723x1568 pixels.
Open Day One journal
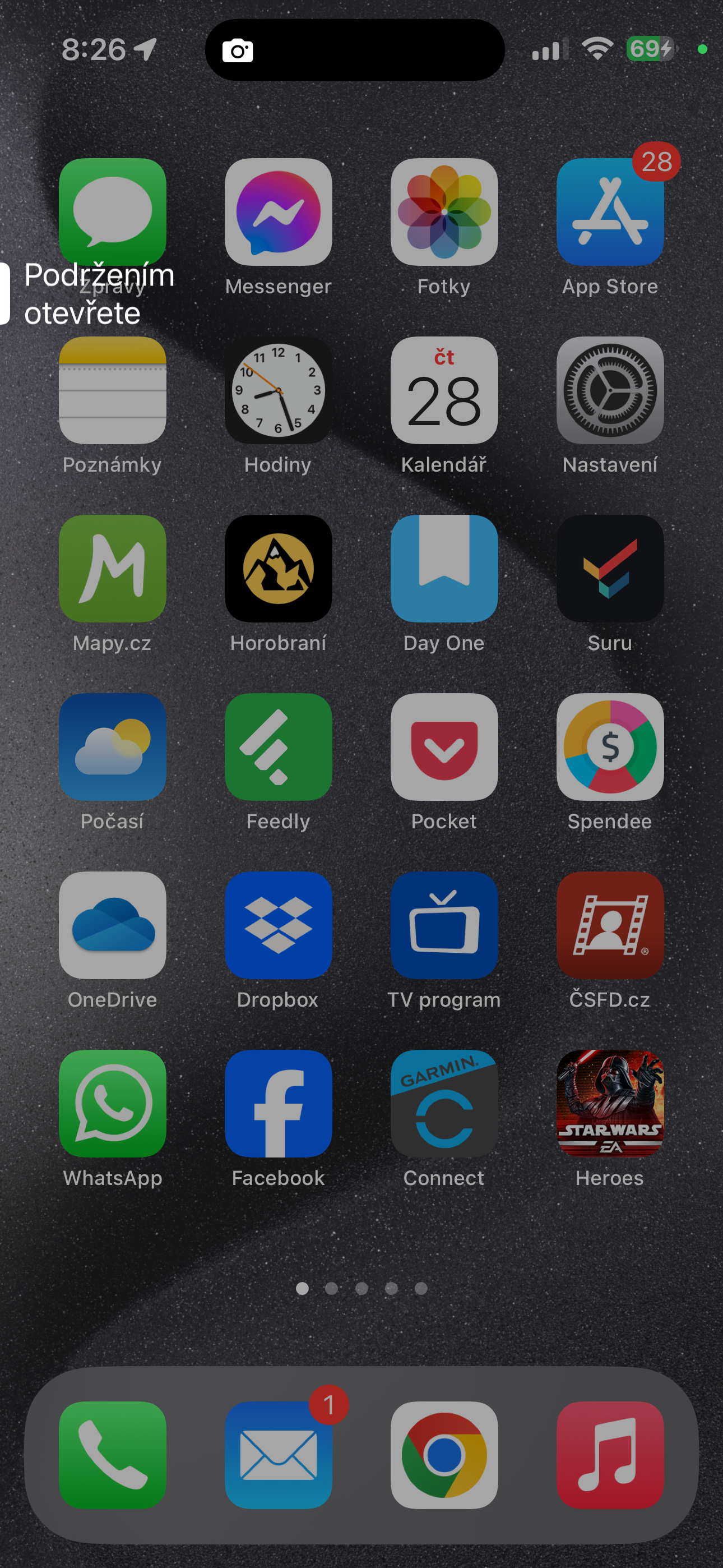[444, 569]
